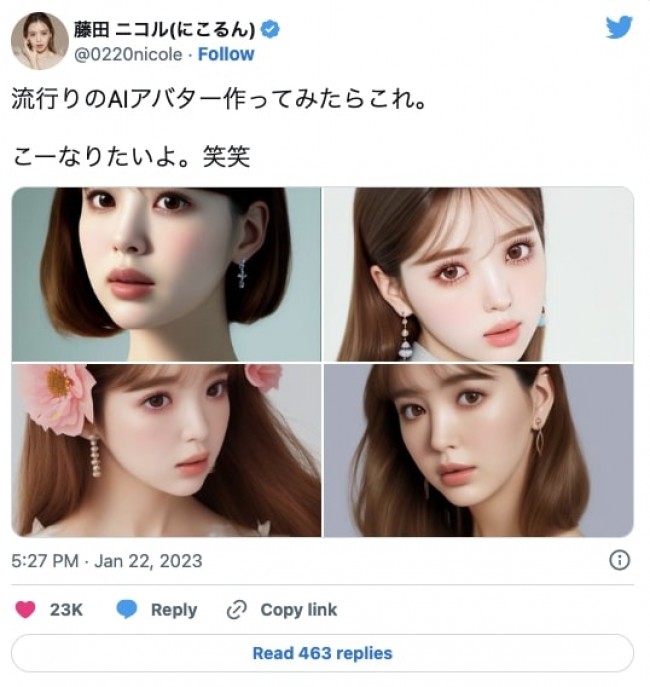Like this tweet with the heart
Screen dimensions: 650x687
(x=26, y=610)
